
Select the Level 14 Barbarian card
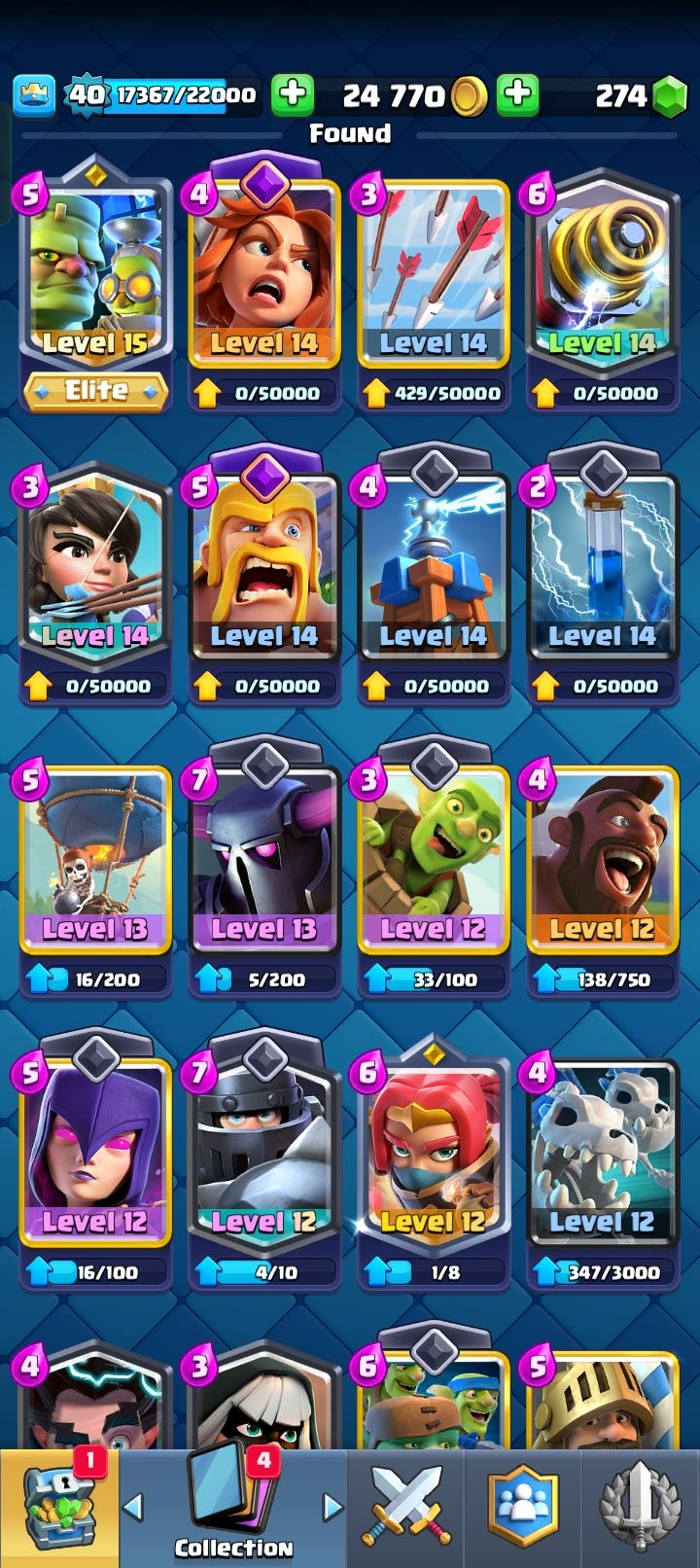(264, 576)
